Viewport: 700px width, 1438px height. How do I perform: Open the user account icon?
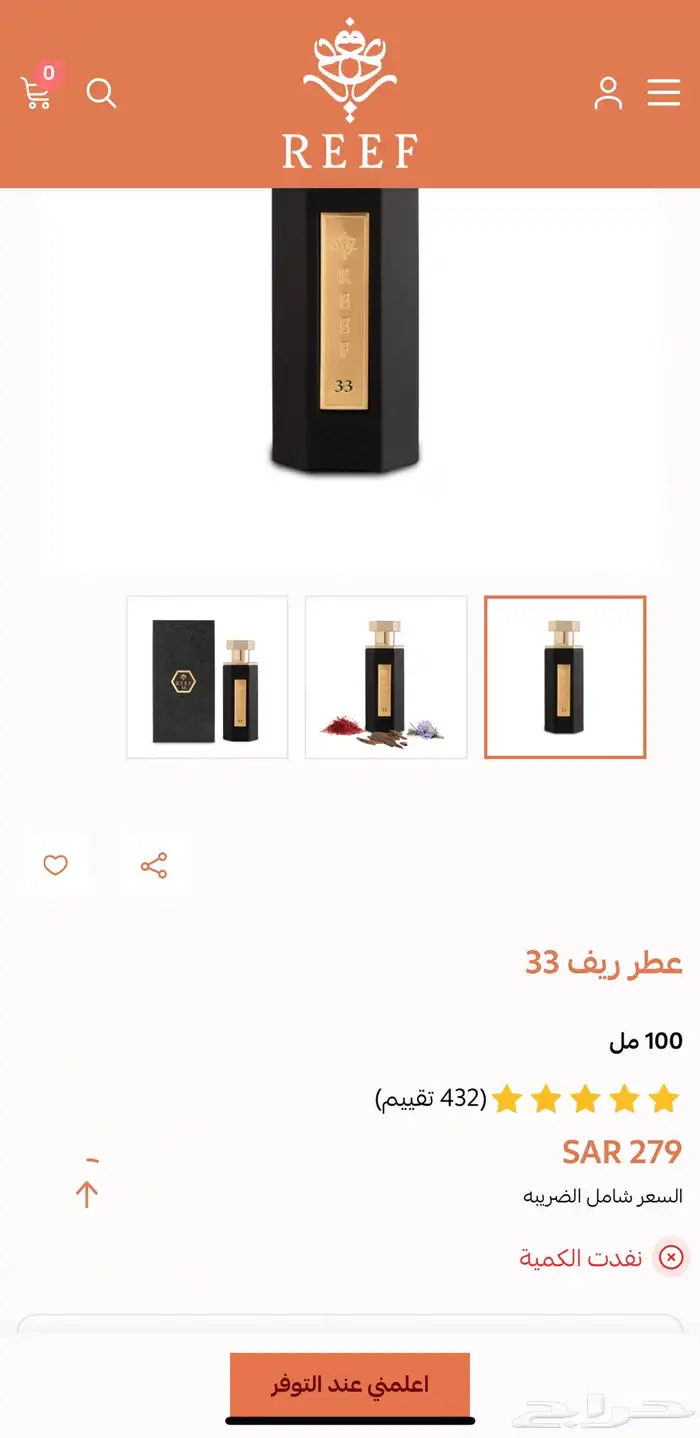click(608, 93)
